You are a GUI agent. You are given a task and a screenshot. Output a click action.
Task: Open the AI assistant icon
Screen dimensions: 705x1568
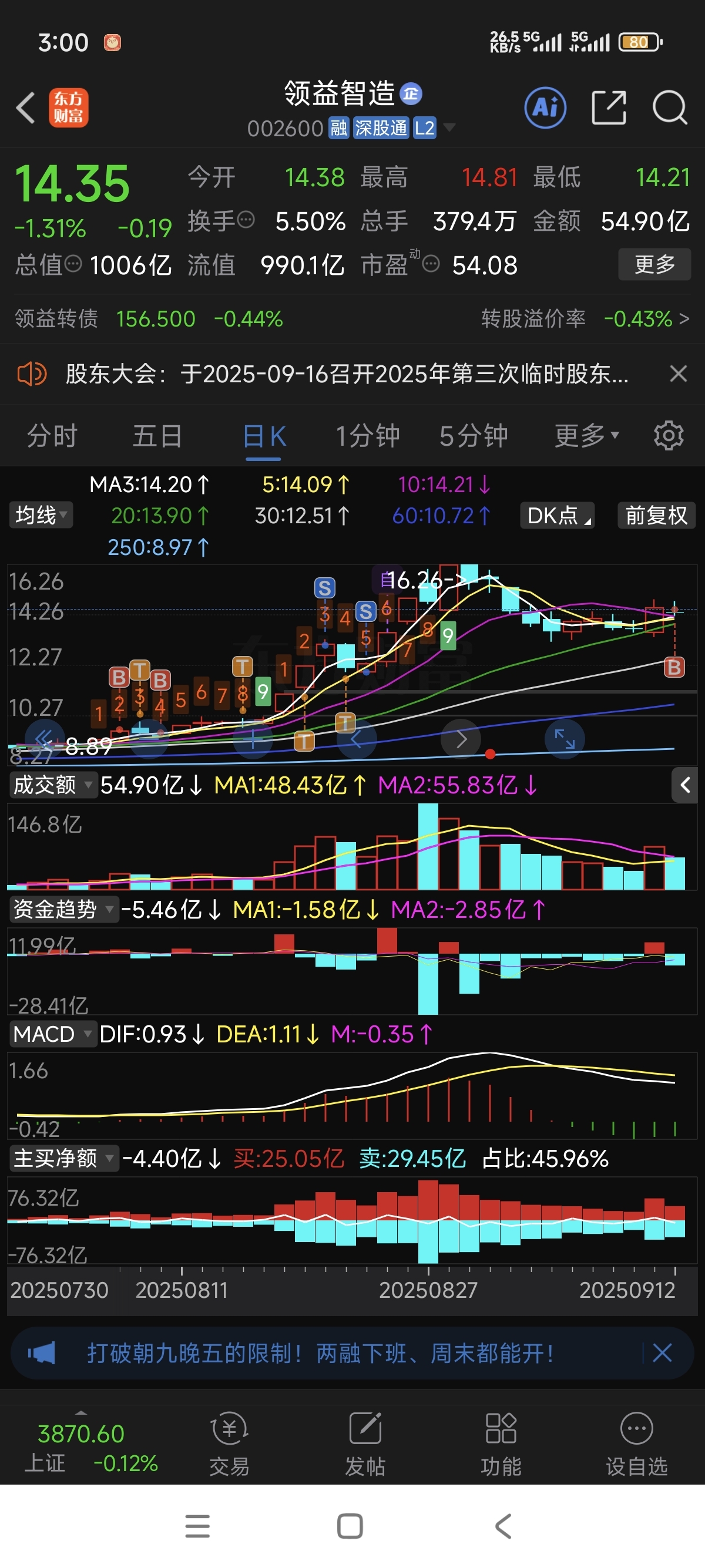point(545,108)
